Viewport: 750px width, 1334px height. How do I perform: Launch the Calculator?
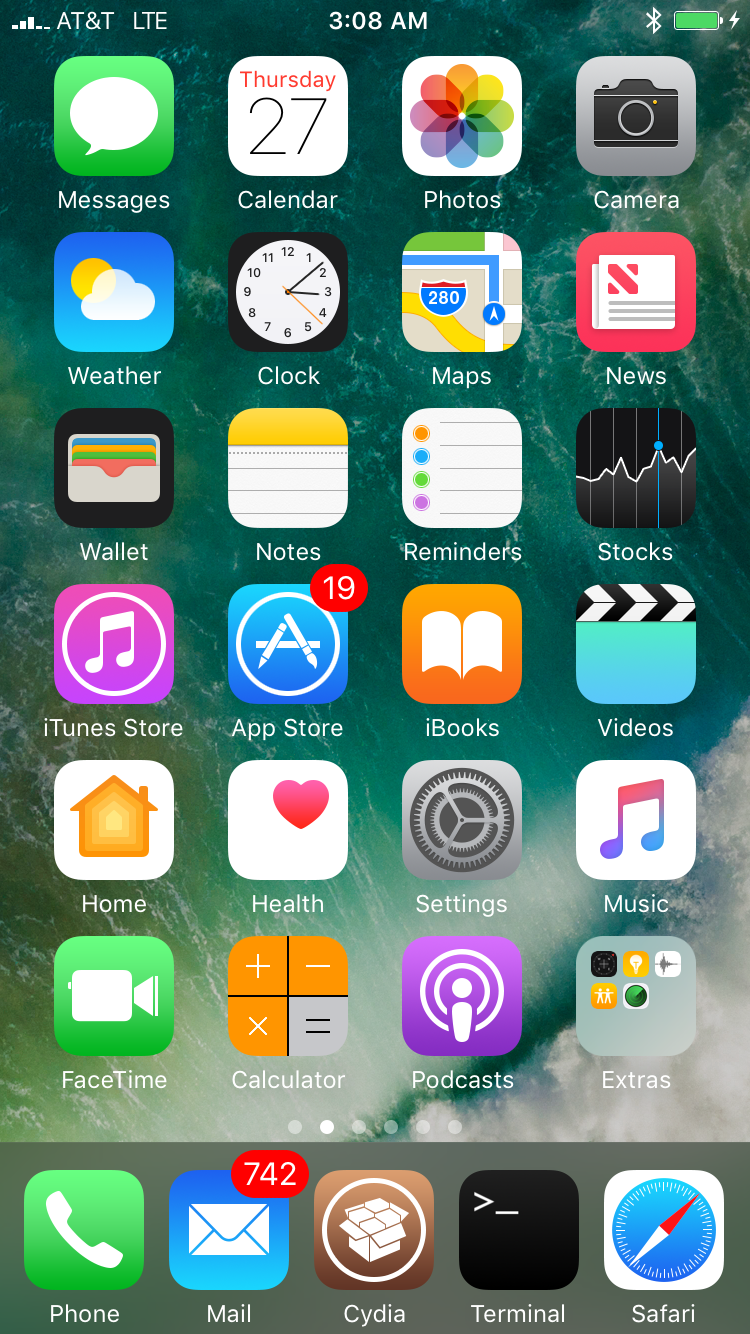click(x=288, y=996)
